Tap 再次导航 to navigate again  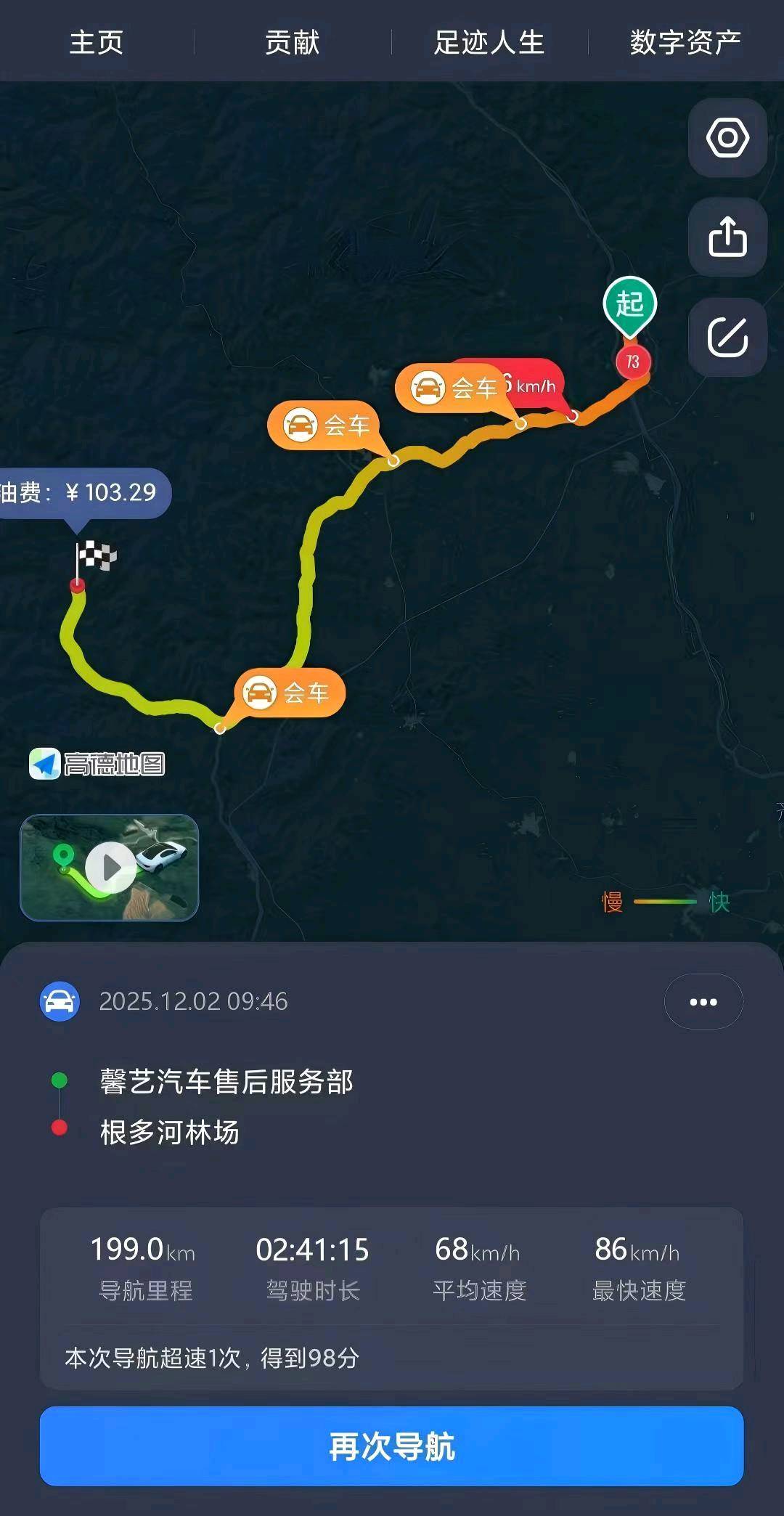[x=392, y=1446]
